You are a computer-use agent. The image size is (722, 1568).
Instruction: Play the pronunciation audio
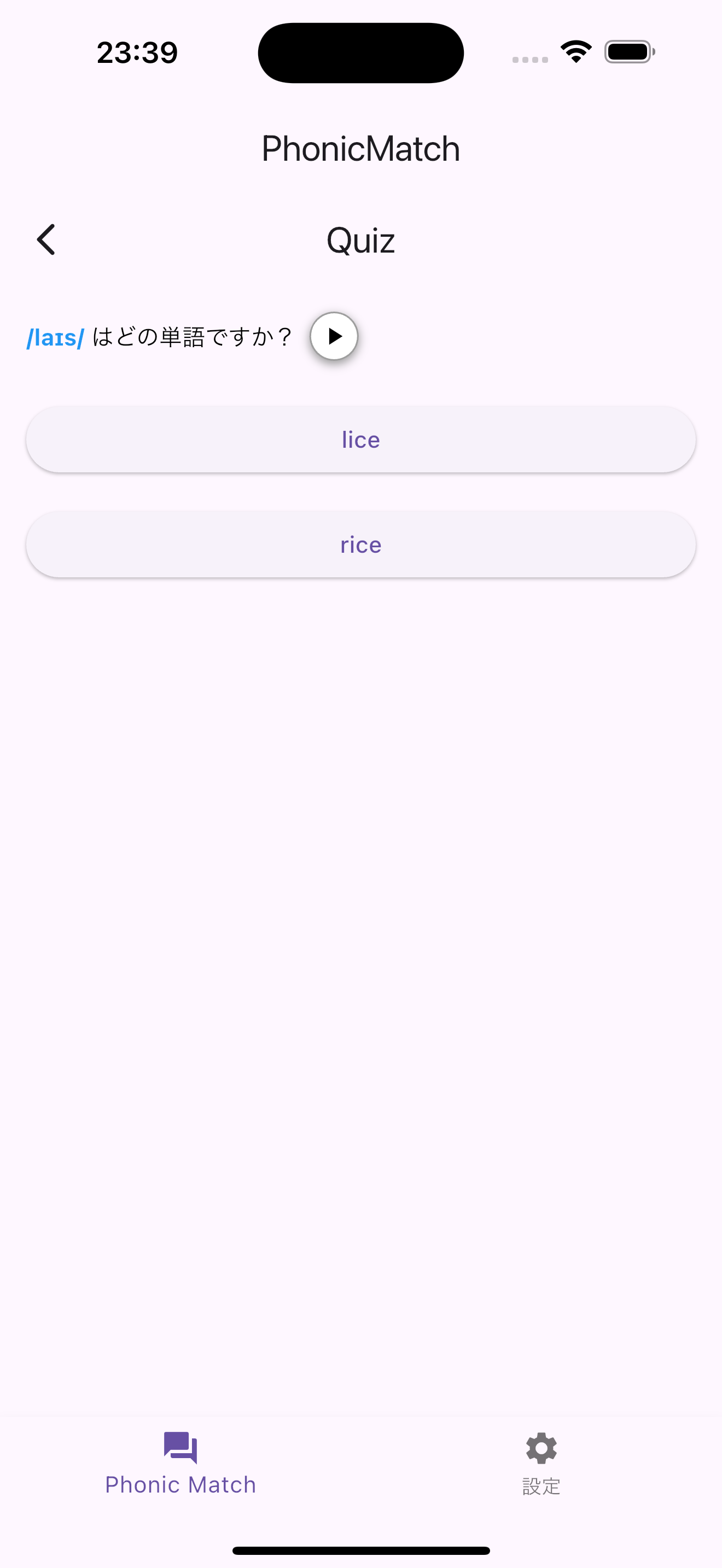click(x=334, y=336)
